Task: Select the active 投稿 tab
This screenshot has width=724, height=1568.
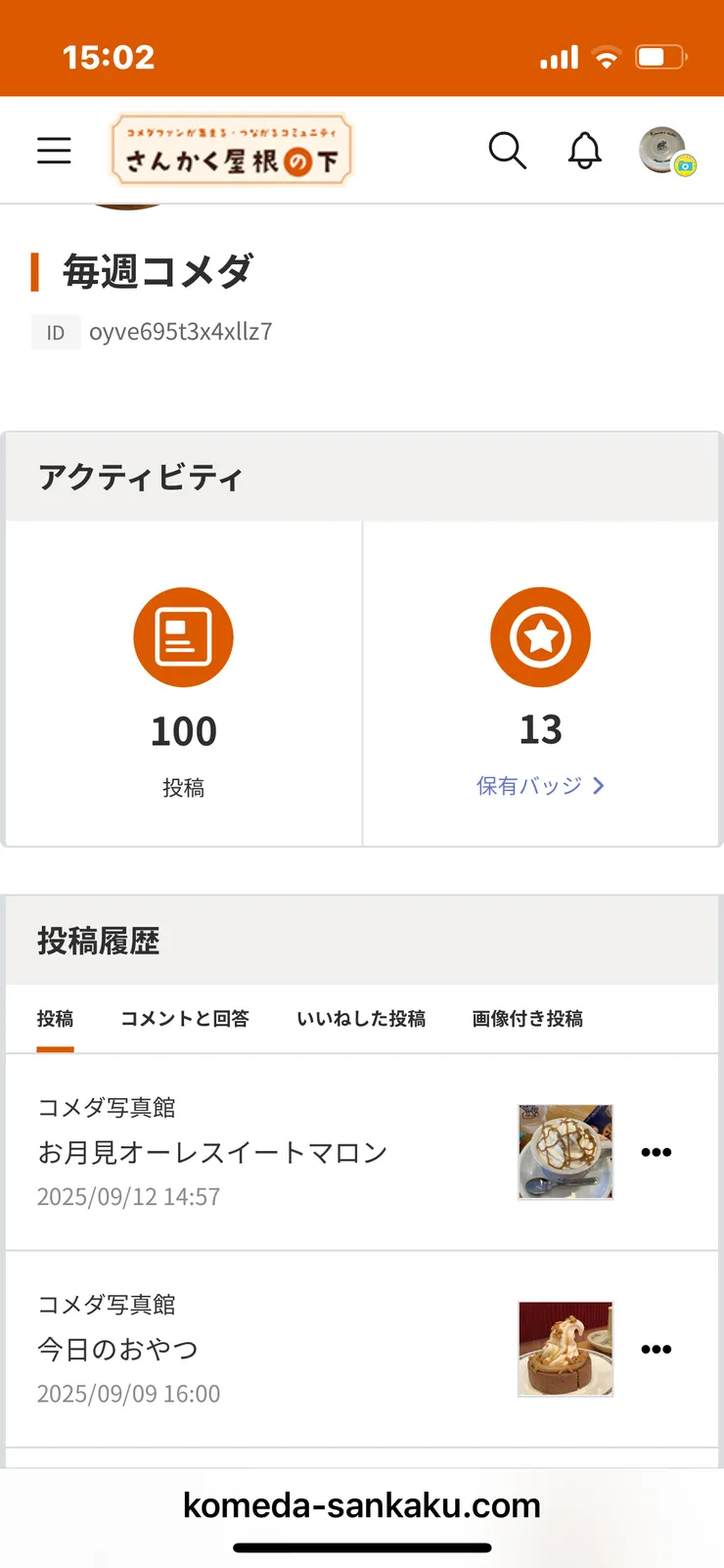Action: (55, 1019)
